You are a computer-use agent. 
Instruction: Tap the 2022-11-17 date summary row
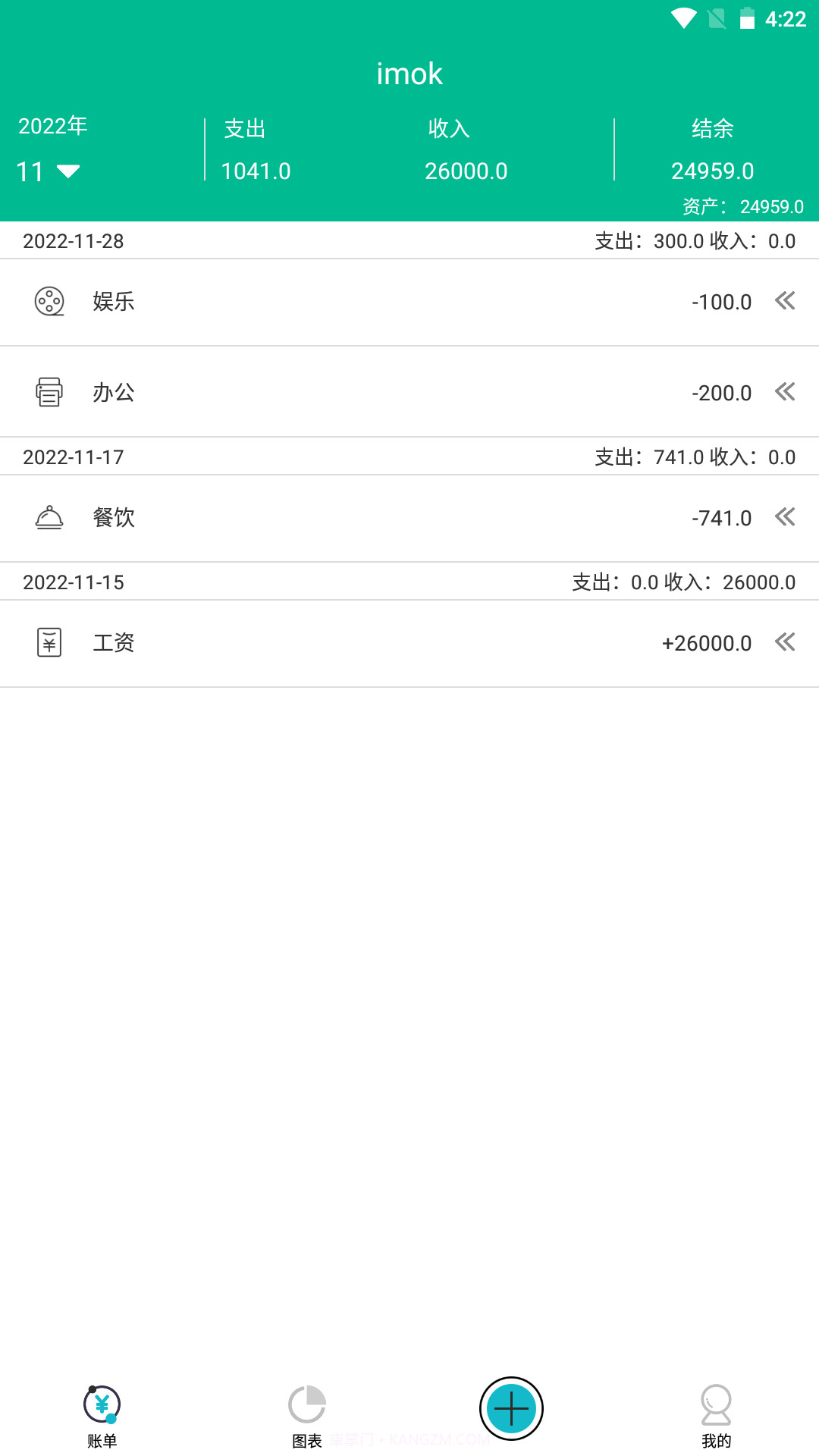pos(409,457)
